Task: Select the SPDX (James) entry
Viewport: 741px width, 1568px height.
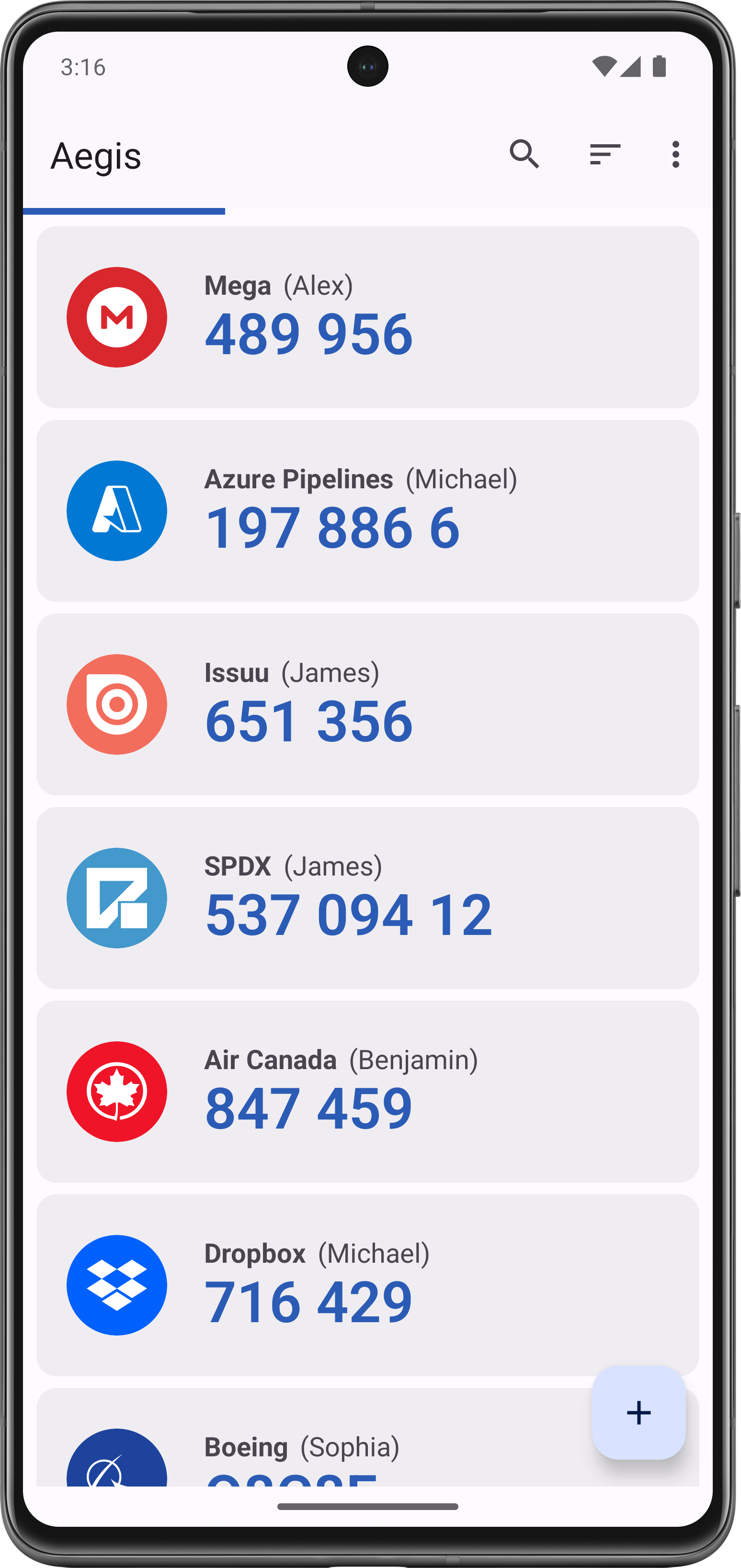Action: tap(367, 898)
